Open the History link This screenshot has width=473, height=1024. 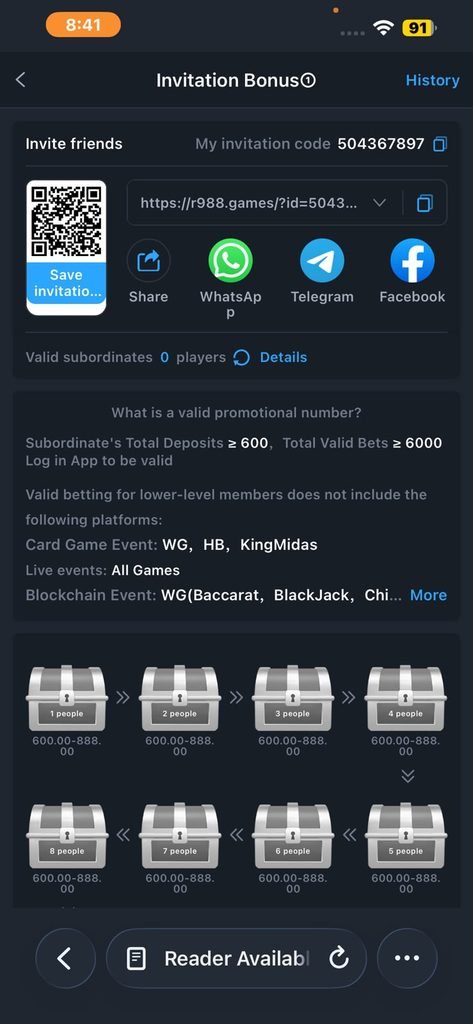(432, 80)
